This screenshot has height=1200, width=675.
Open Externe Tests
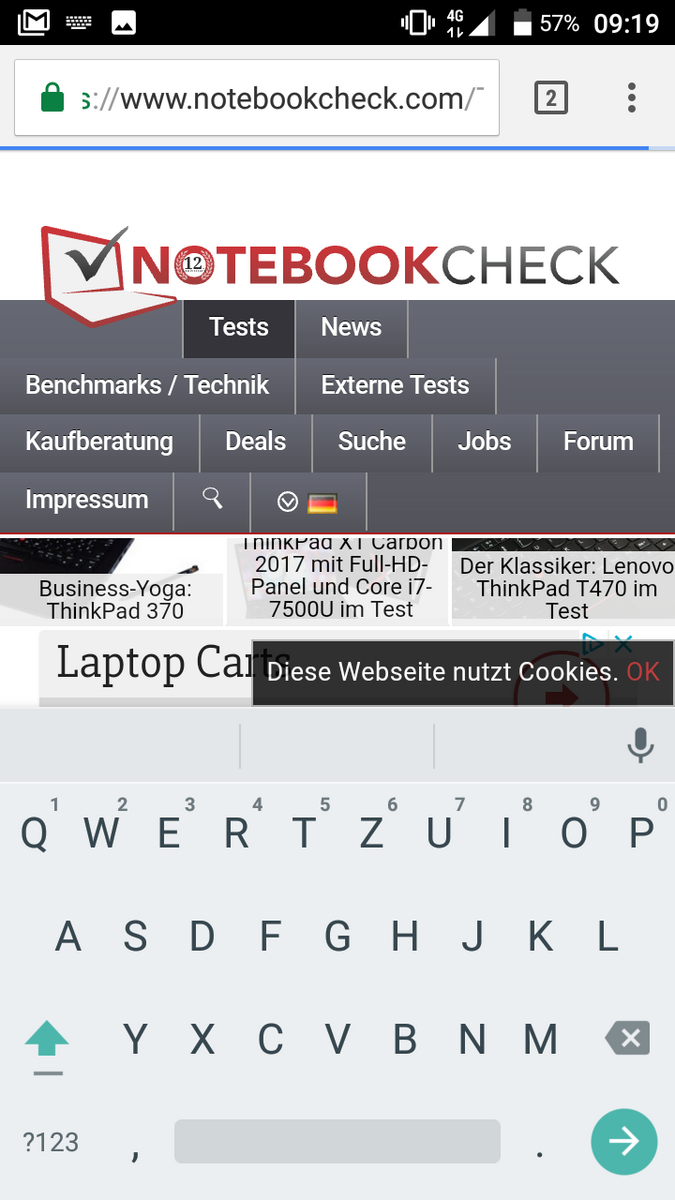(395, 385)
